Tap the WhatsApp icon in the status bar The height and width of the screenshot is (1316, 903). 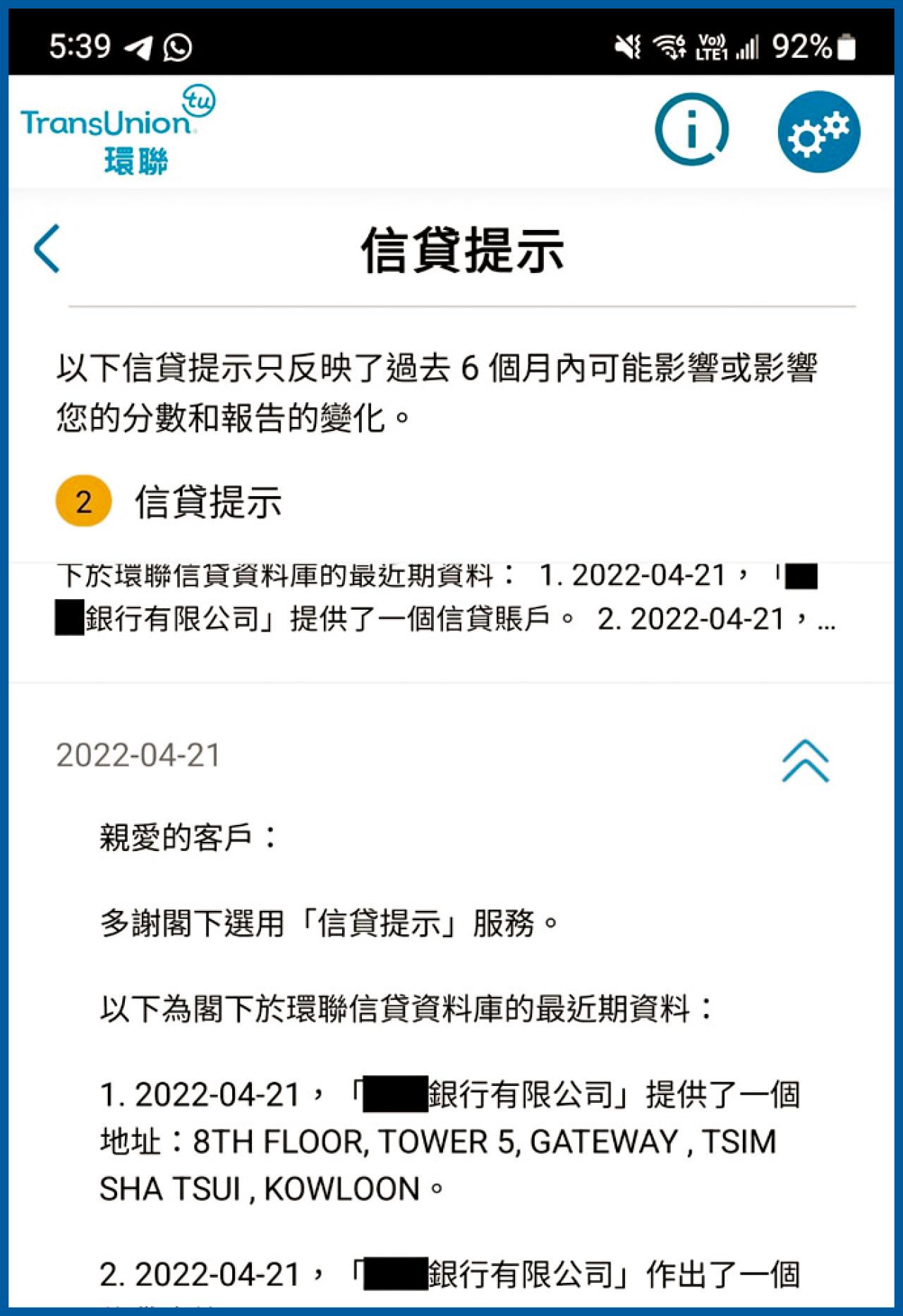click(x=178, y=48)
